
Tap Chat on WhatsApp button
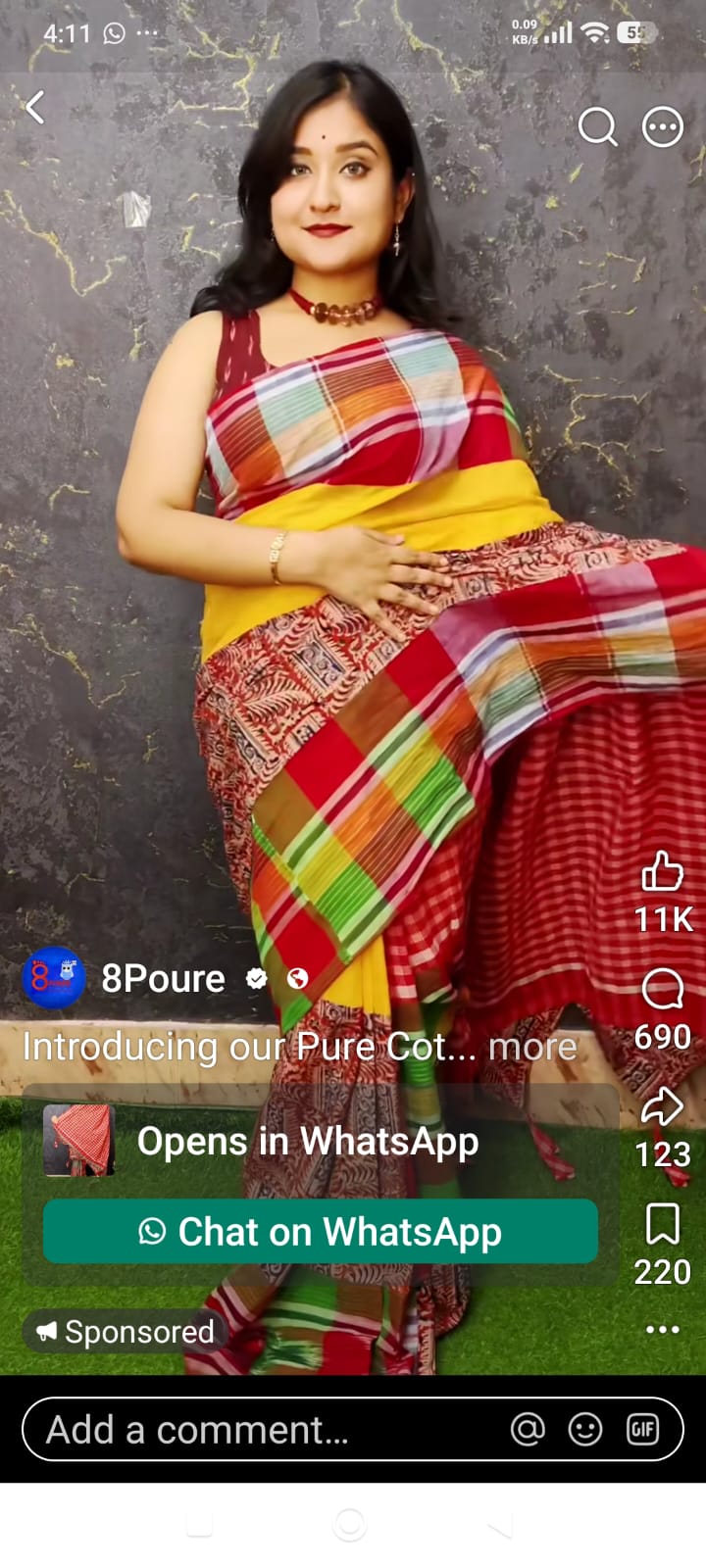[321, 1232]
